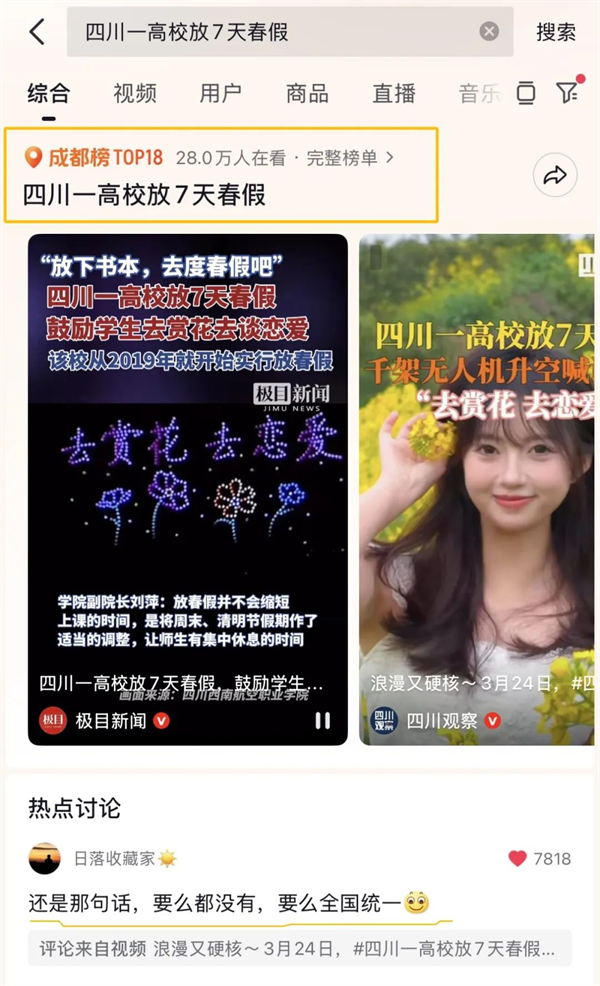Screen dimensions: 600x986
Task: Open 日落收藏家's profile
Action: point(45,858)
